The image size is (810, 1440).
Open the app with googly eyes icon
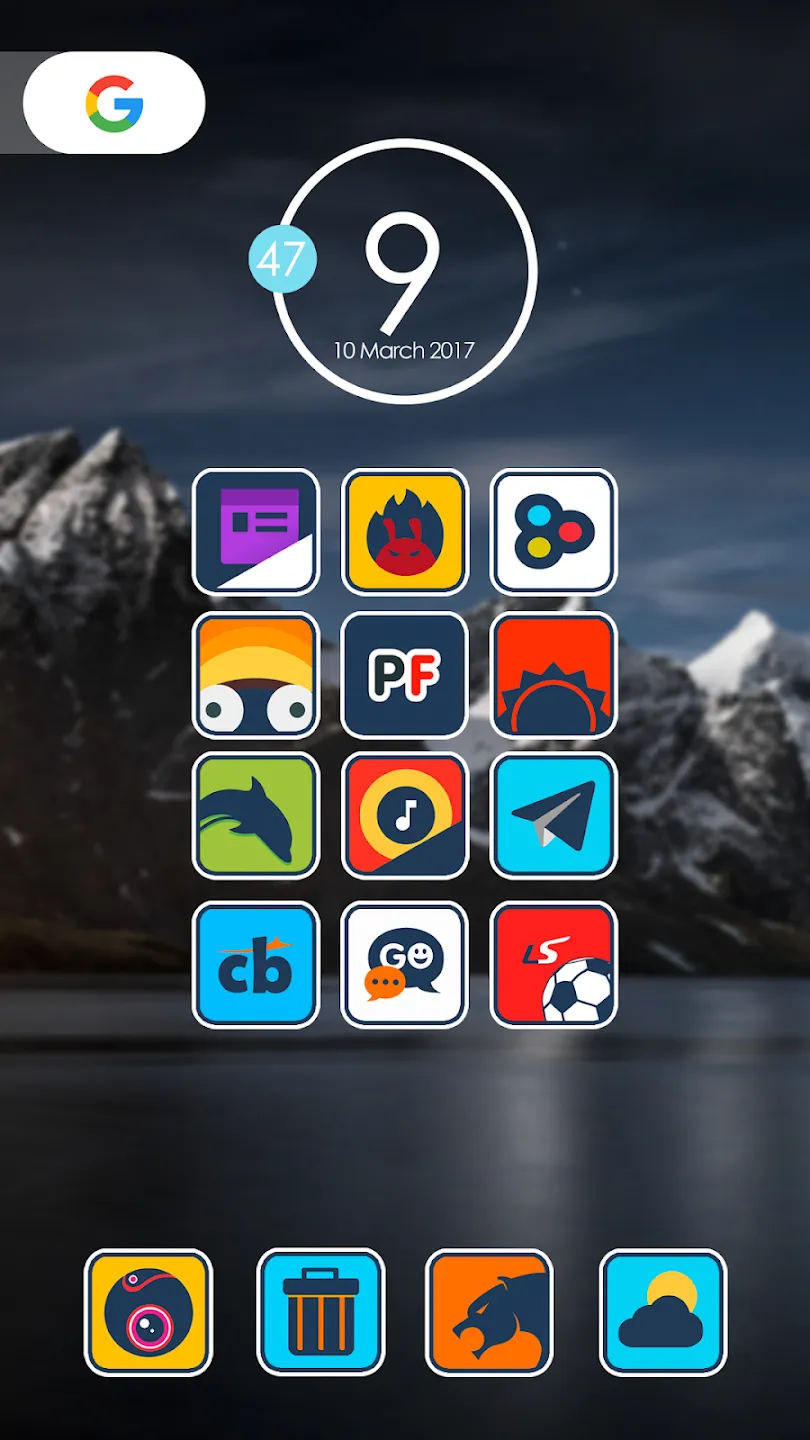tap(256, 675)
